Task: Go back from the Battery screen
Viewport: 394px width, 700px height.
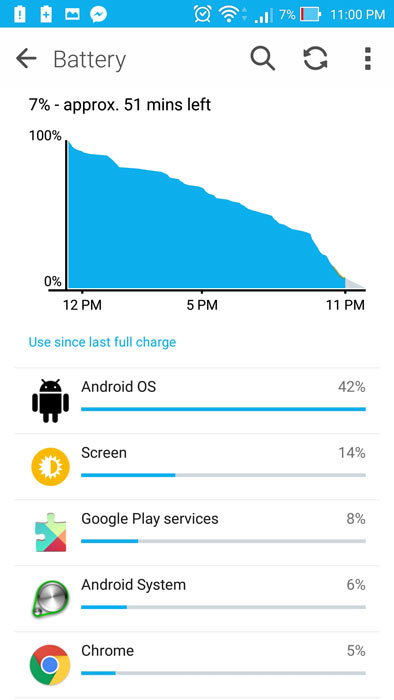Action: [26, 58]
